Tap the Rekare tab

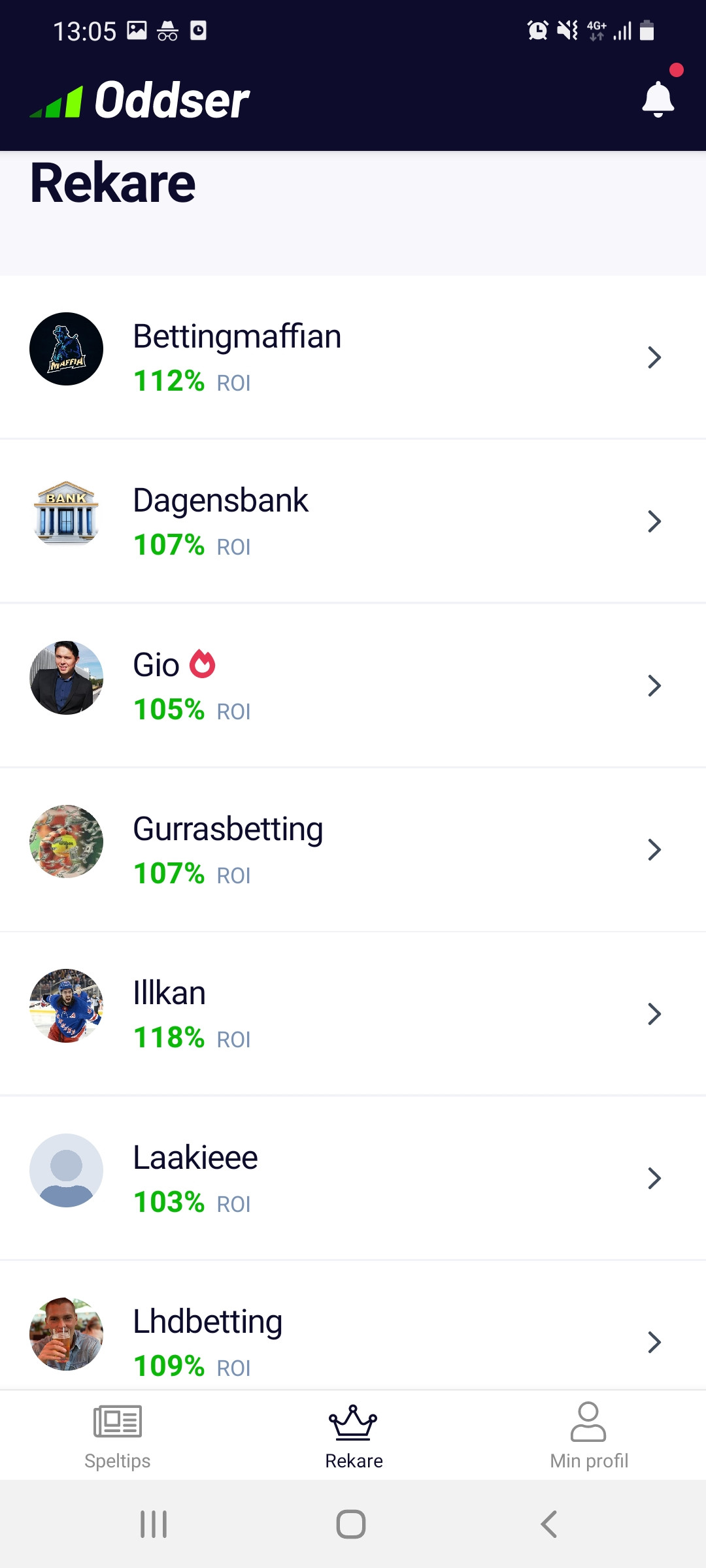(354, 1436)
